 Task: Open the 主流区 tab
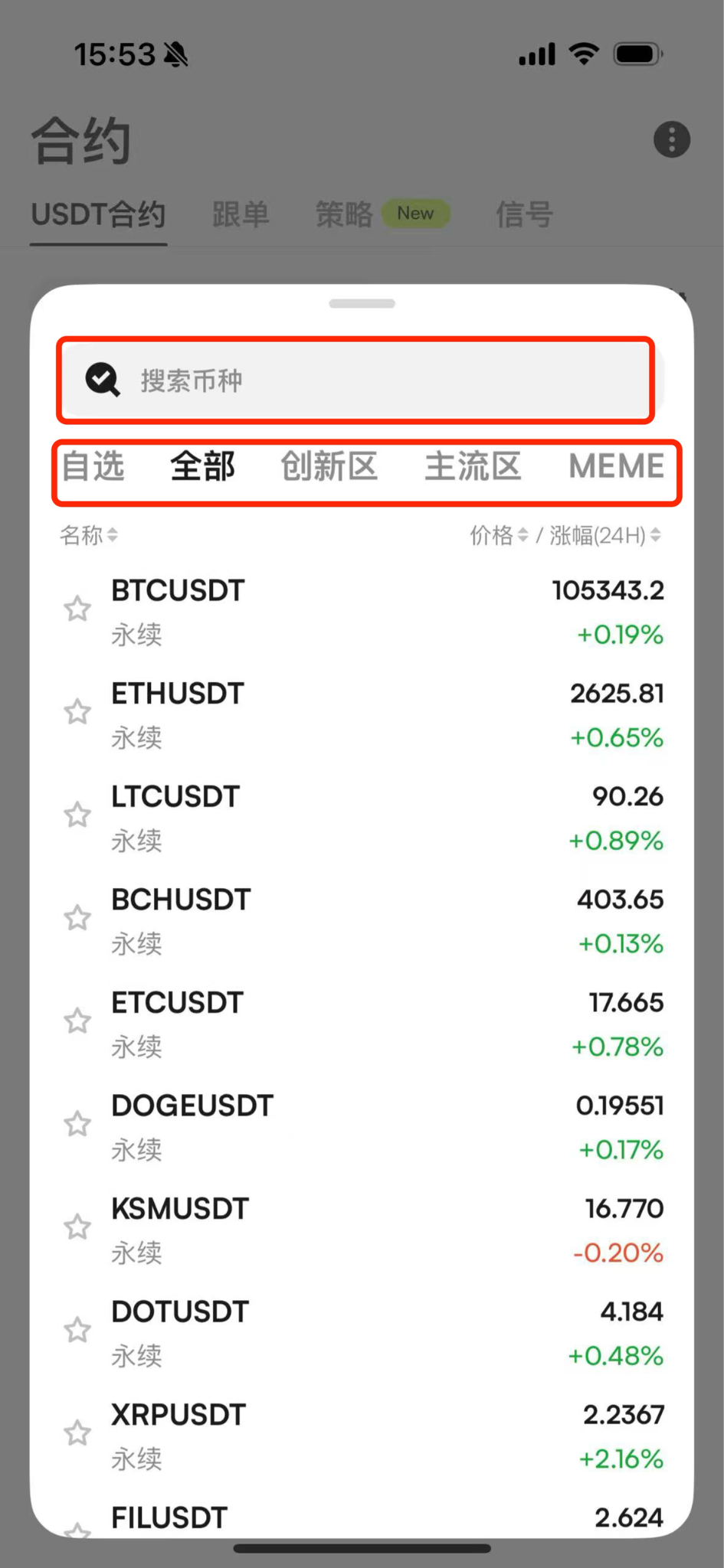[x=473, y=466]
